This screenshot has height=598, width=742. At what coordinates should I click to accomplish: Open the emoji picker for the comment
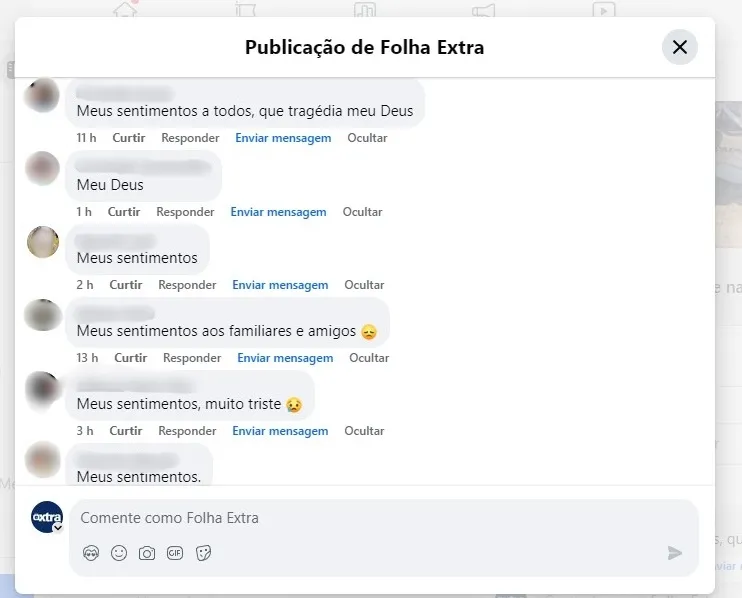[x=119, y=553]
